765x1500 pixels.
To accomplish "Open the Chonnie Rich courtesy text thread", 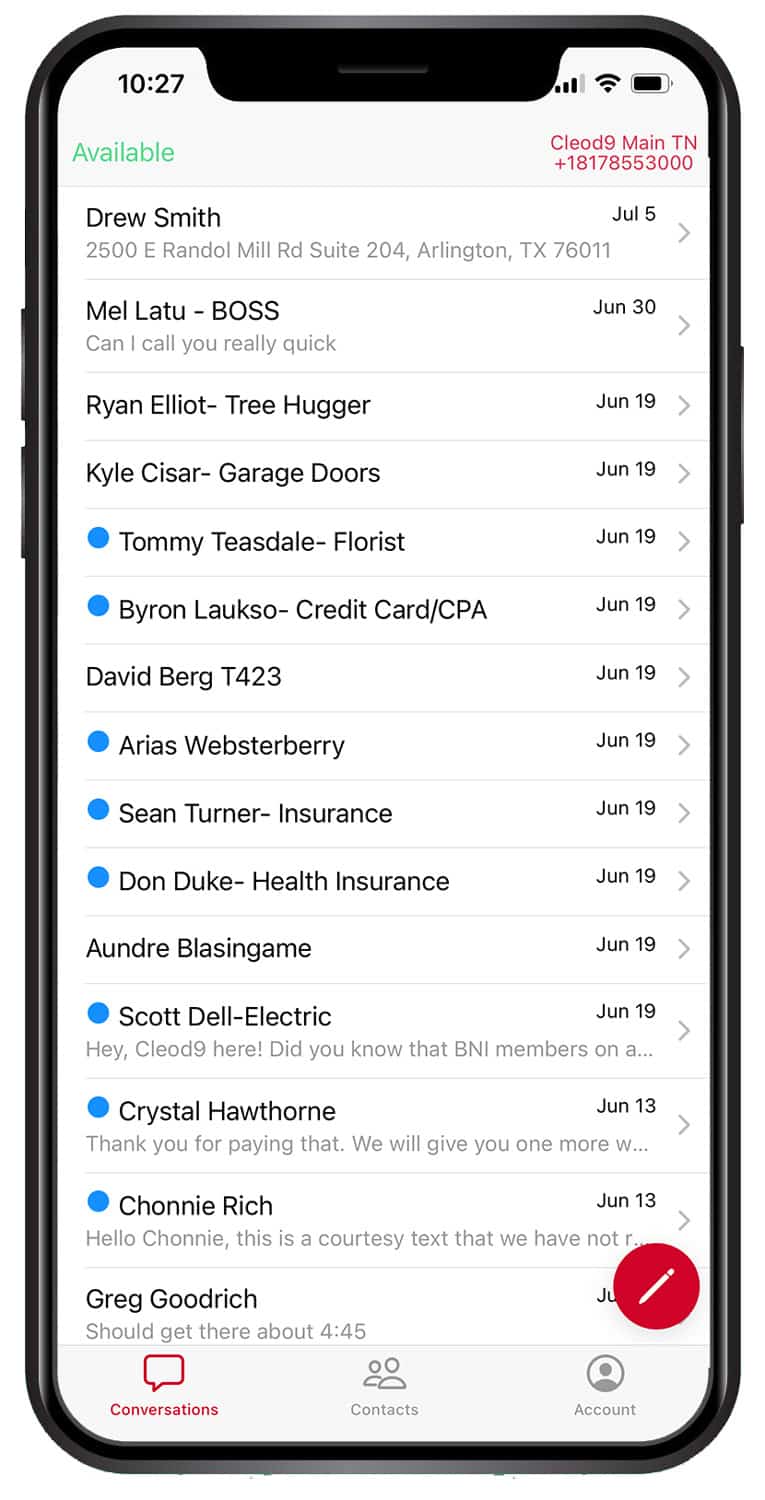I will point(383,1220).
